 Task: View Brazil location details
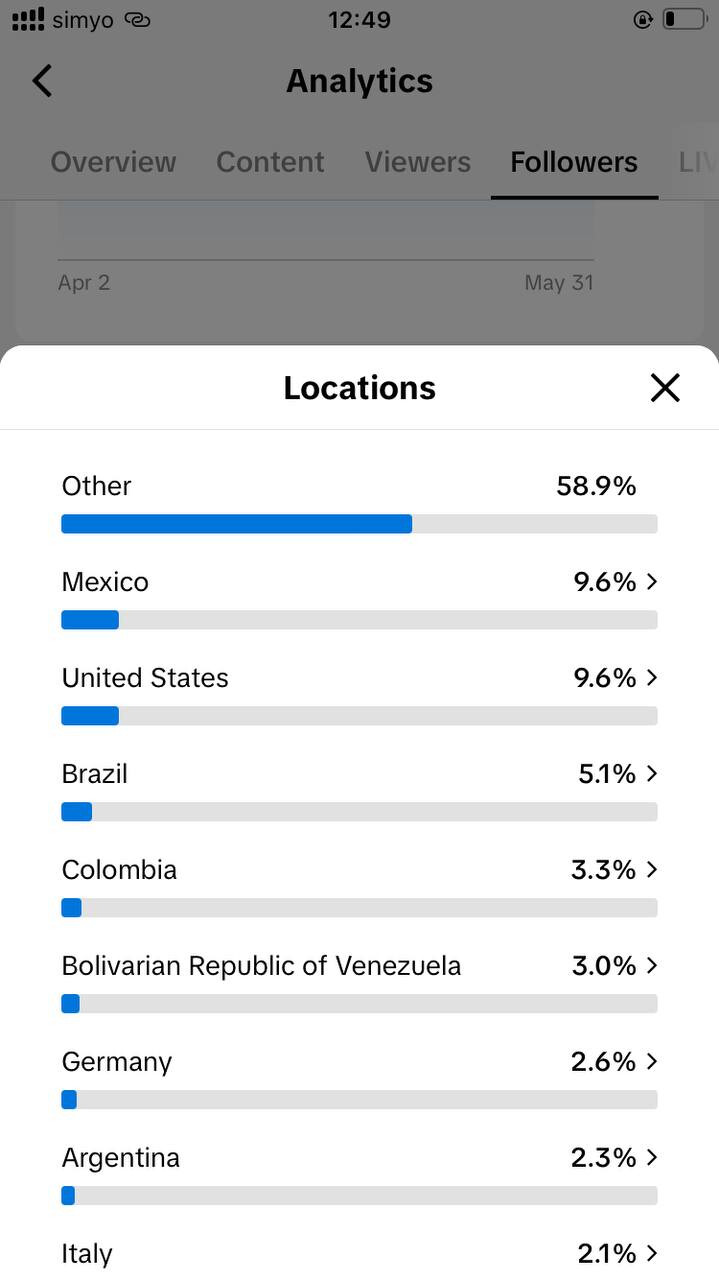pyautogui.click(x=359, y=789)
